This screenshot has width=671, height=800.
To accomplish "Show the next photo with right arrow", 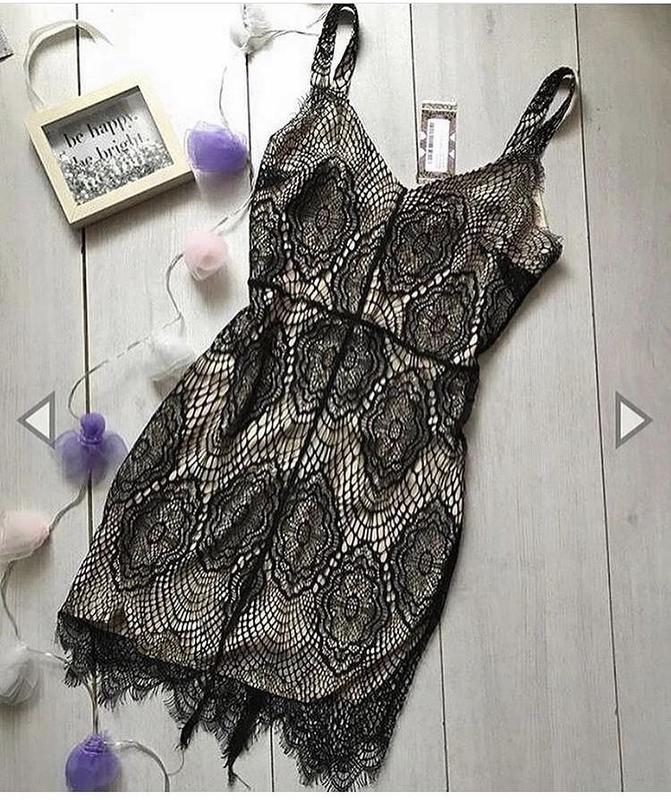I will pos(632,419).
